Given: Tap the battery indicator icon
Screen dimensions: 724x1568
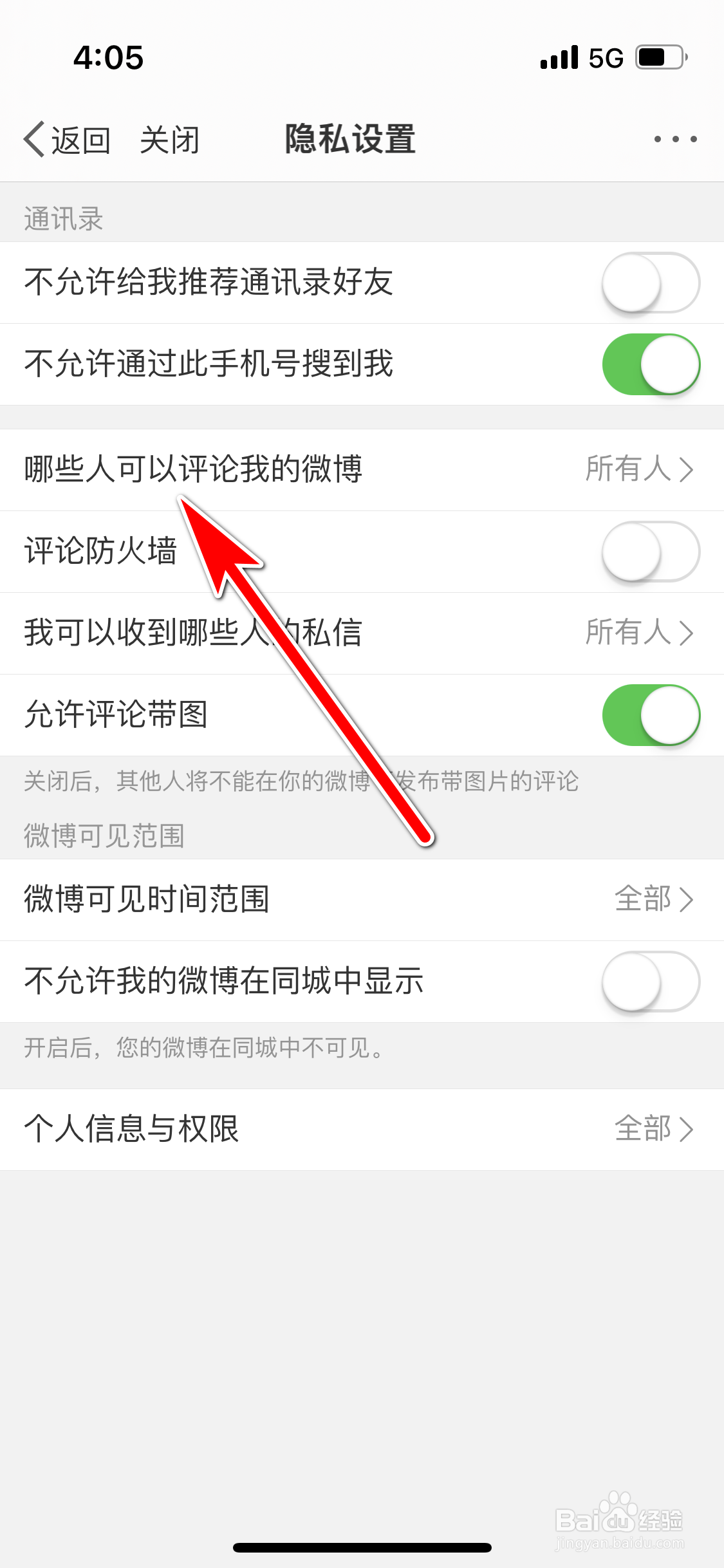Looking at the screenshot, I should (x=658, y=57).
